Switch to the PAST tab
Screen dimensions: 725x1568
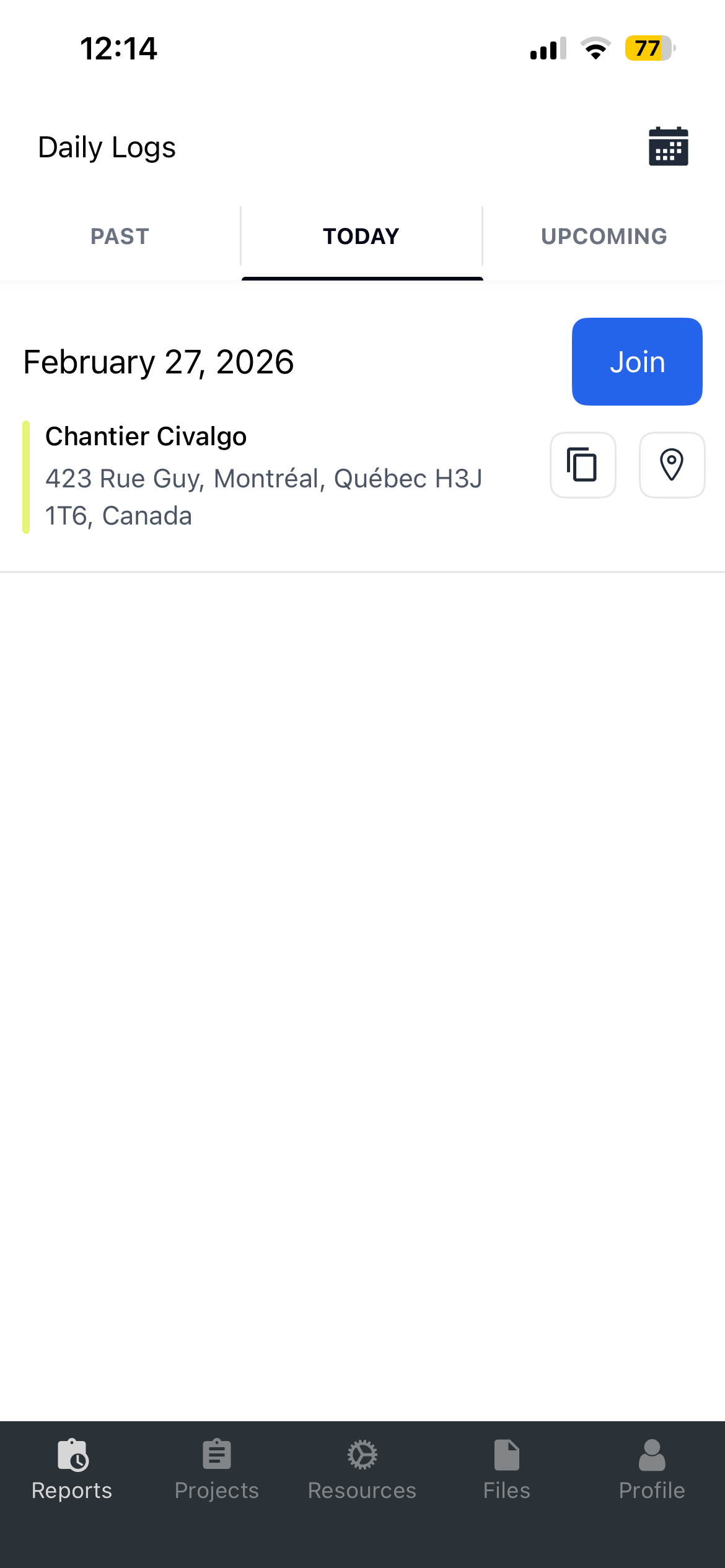[120, 237]
